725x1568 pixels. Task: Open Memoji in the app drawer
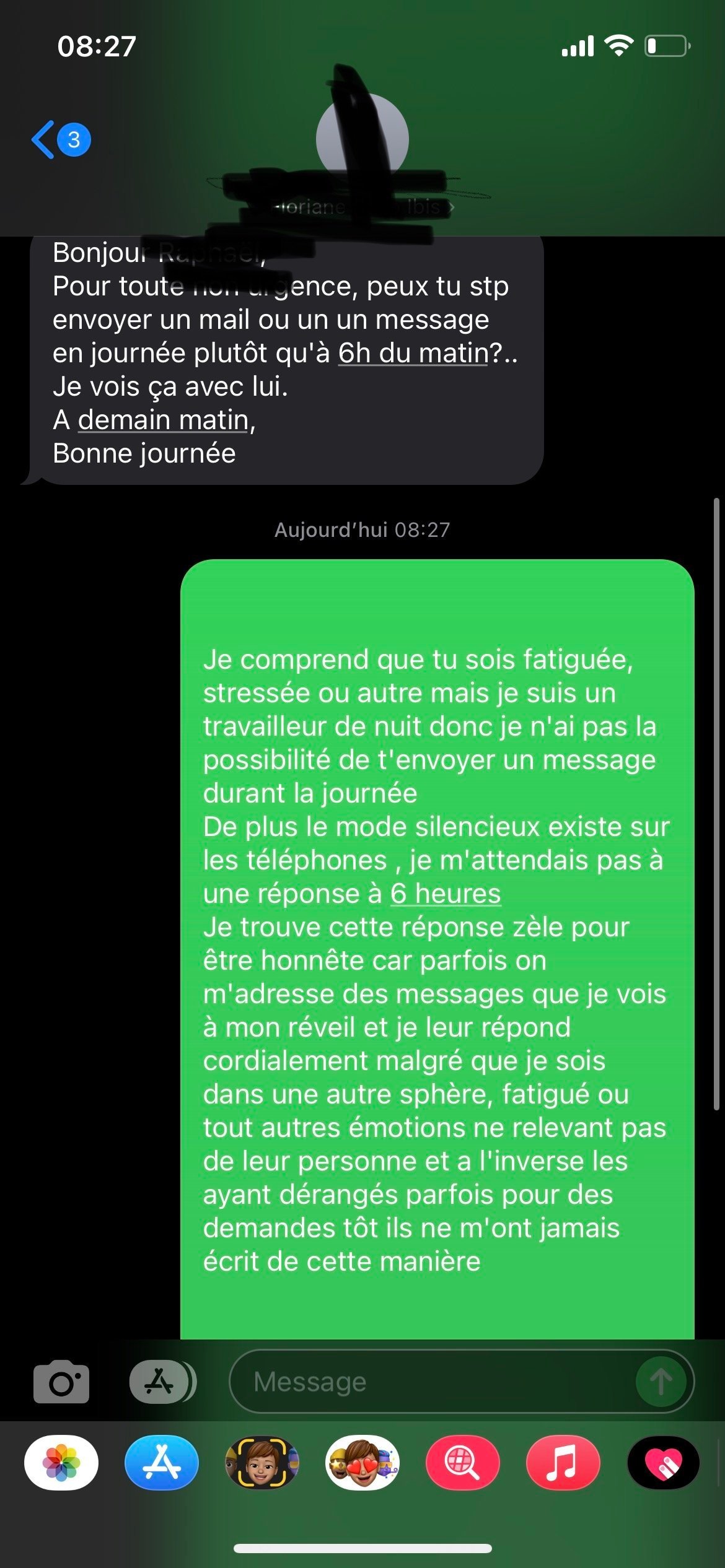(261, 1463)
